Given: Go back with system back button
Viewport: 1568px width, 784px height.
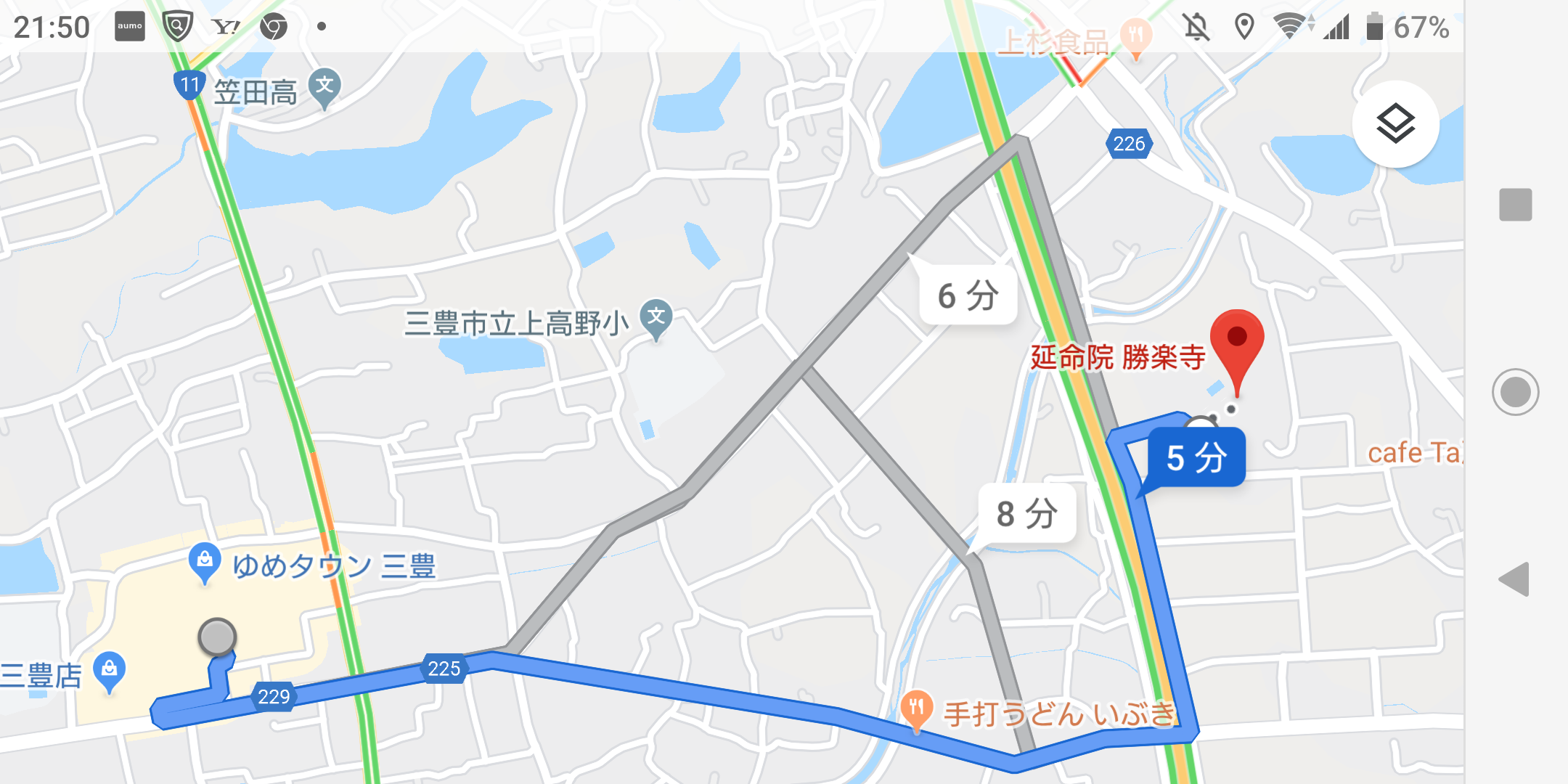Looking at the screenshot, I should 1515,579.
